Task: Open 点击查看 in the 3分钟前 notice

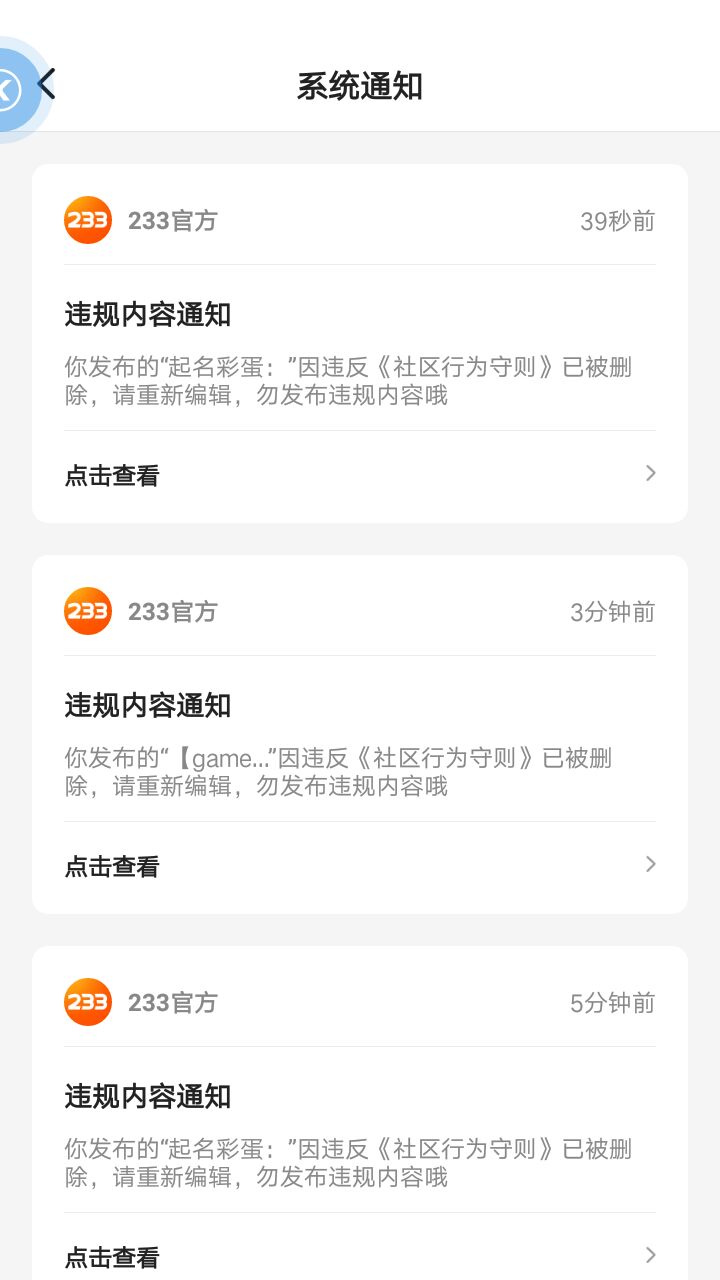Action: click(360, 866)
